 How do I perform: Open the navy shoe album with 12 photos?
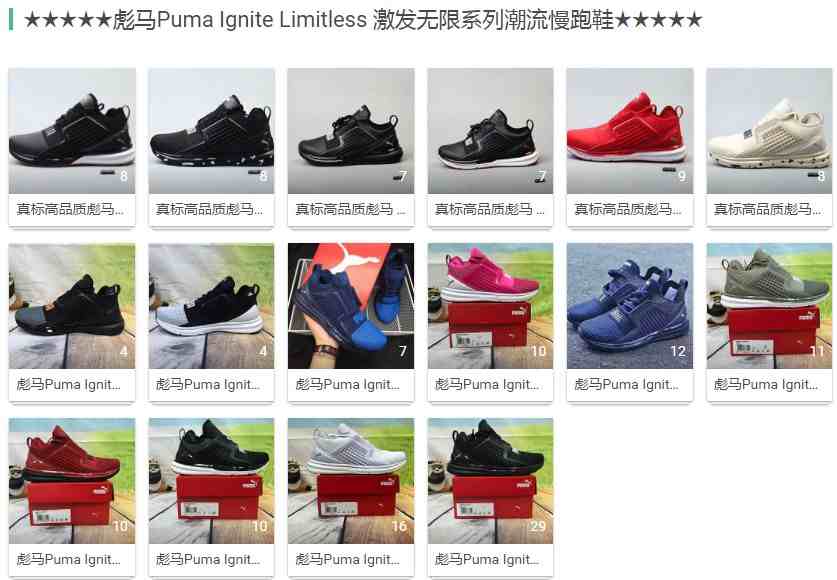[629, 306]
